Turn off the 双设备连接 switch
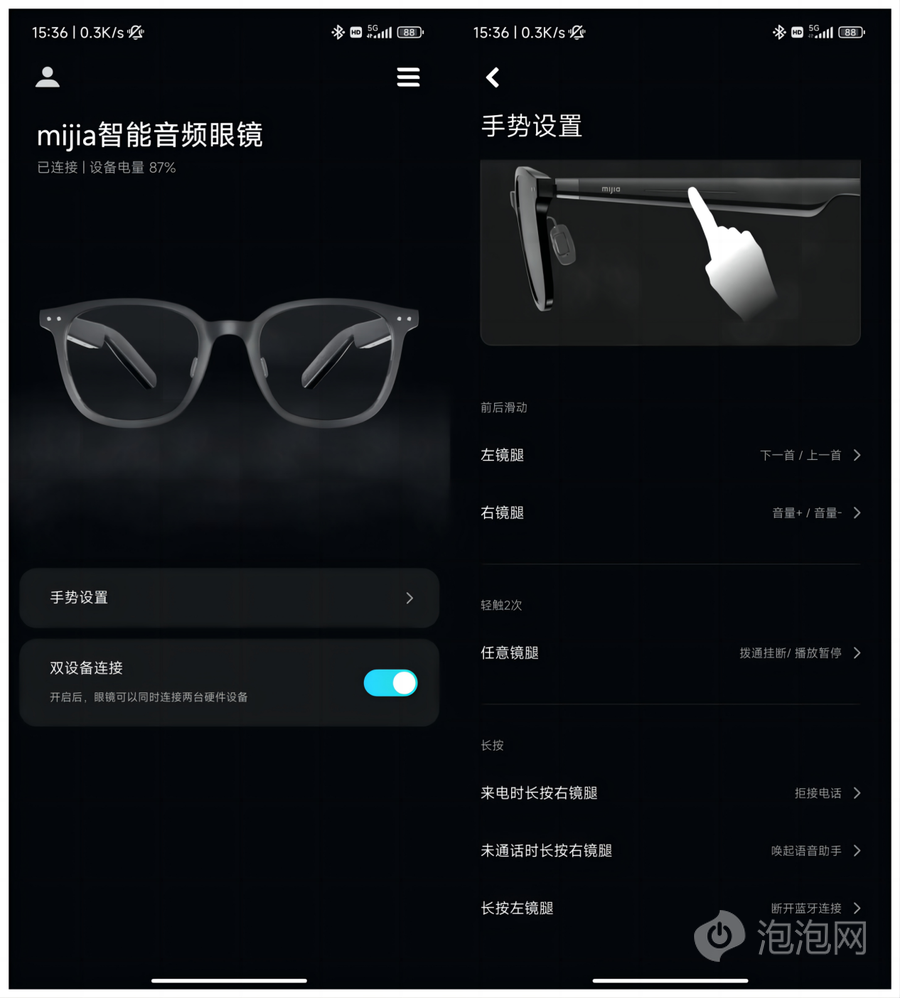This screenshot has height=998, width=900. coord(390,683)
